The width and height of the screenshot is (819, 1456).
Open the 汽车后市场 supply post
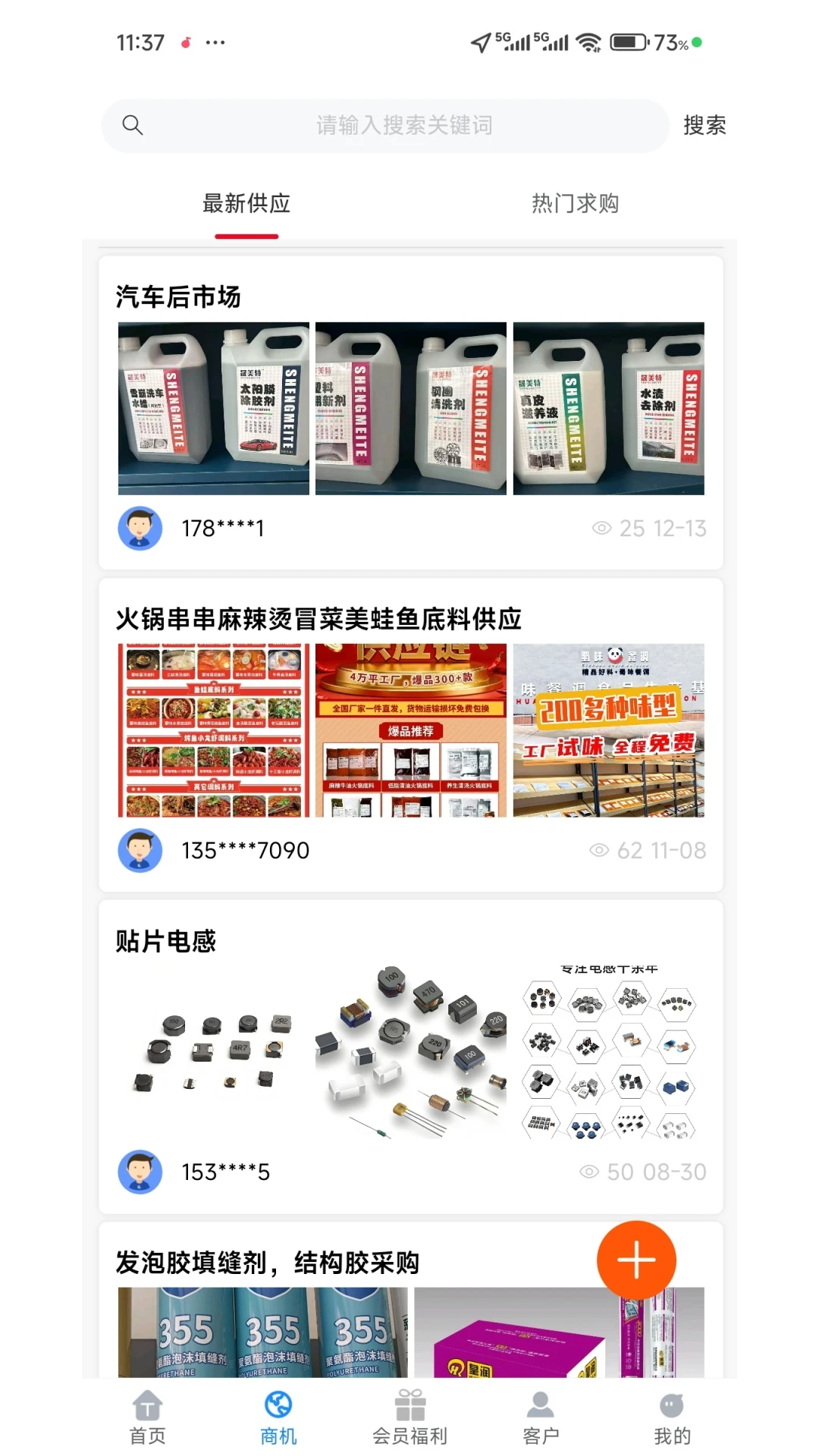[x=178, y=297]
